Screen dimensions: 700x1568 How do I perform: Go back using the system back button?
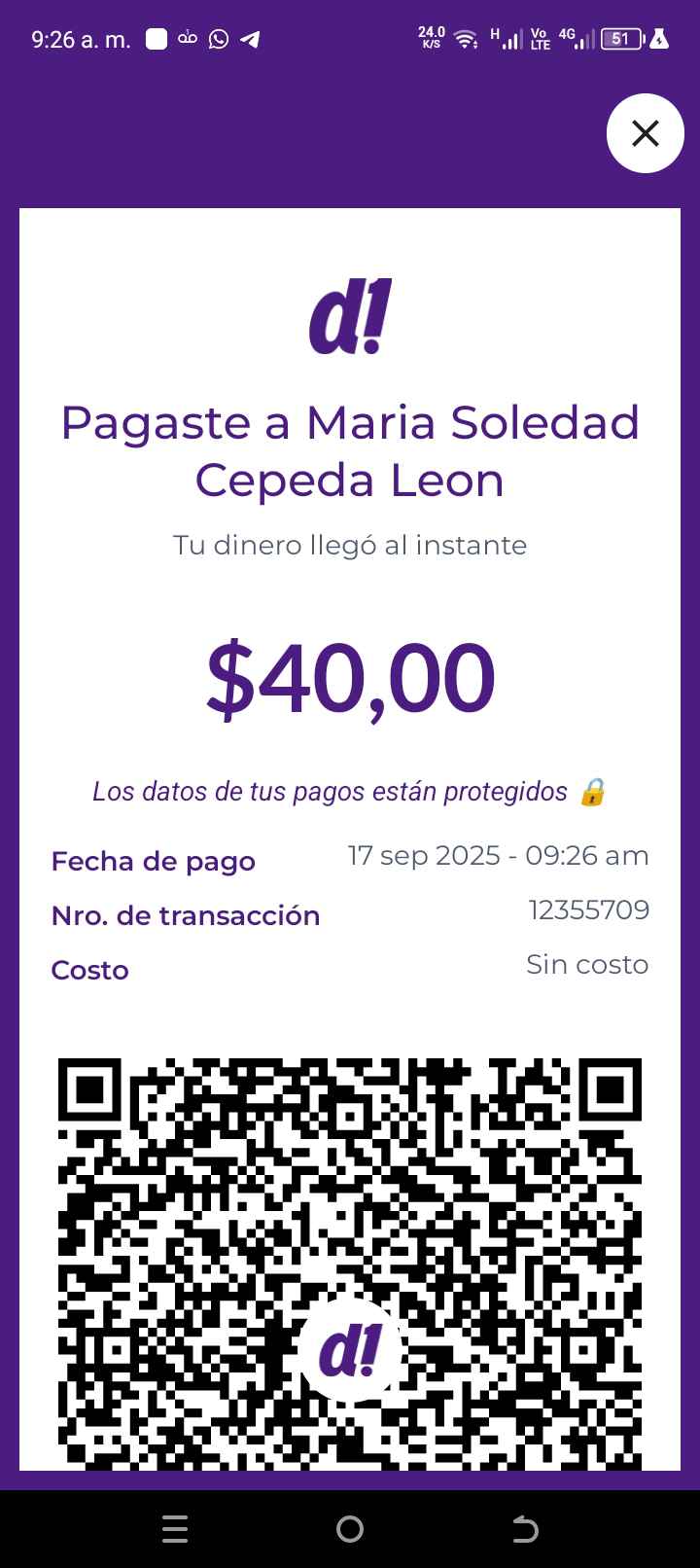pyautogui.click(x=525, y=1529)
